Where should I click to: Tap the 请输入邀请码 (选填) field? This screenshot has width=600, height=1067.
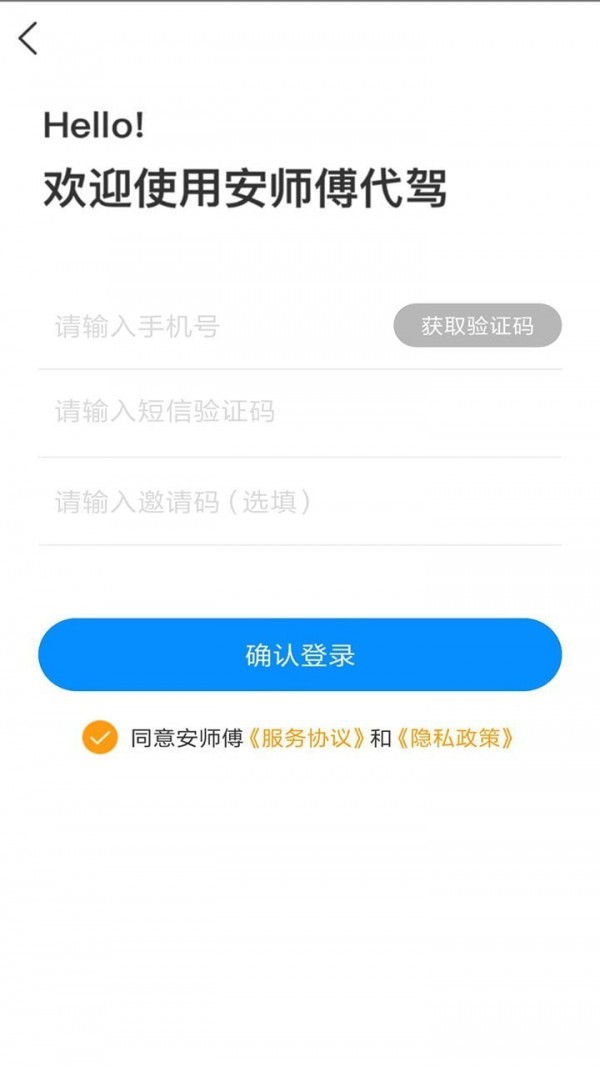(x=300, y=501)
